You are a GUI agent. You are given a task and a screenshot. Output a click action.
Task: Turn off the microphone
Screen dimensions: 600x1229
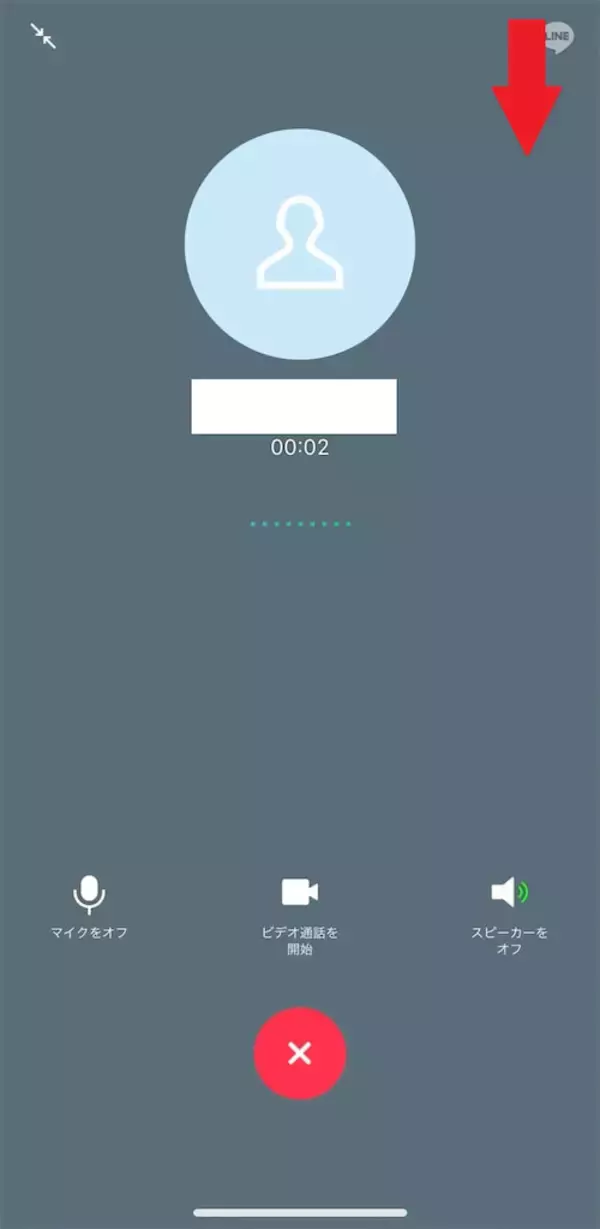89,896
